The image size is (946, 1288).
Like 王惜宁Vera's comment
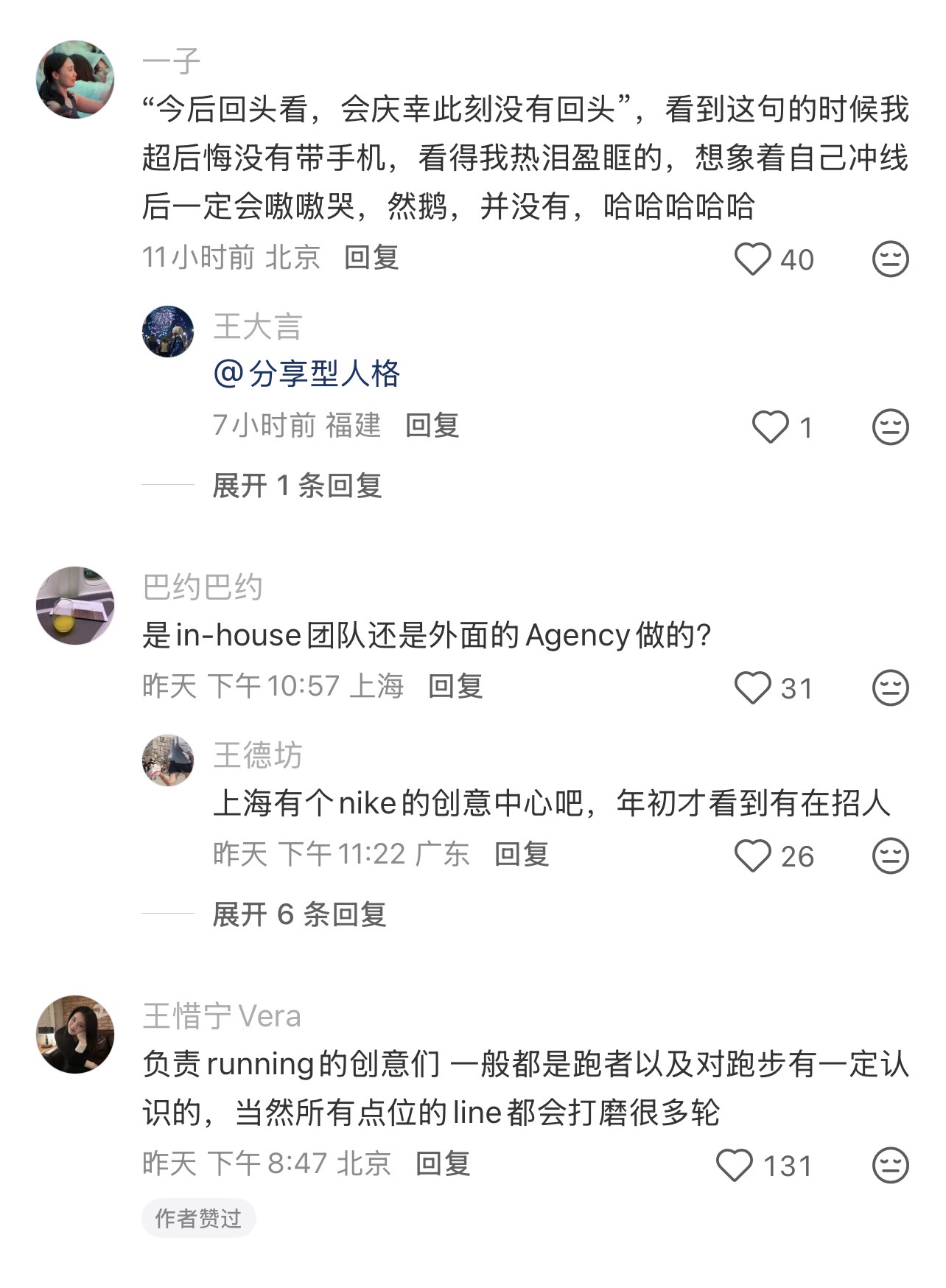click(x=735, y=1166)
